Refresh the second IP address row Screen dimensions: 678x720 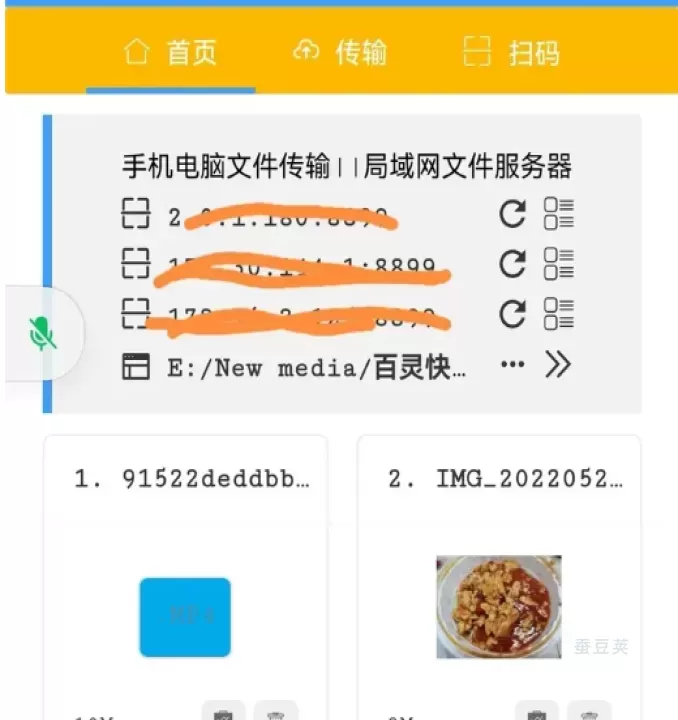(512, 264)
